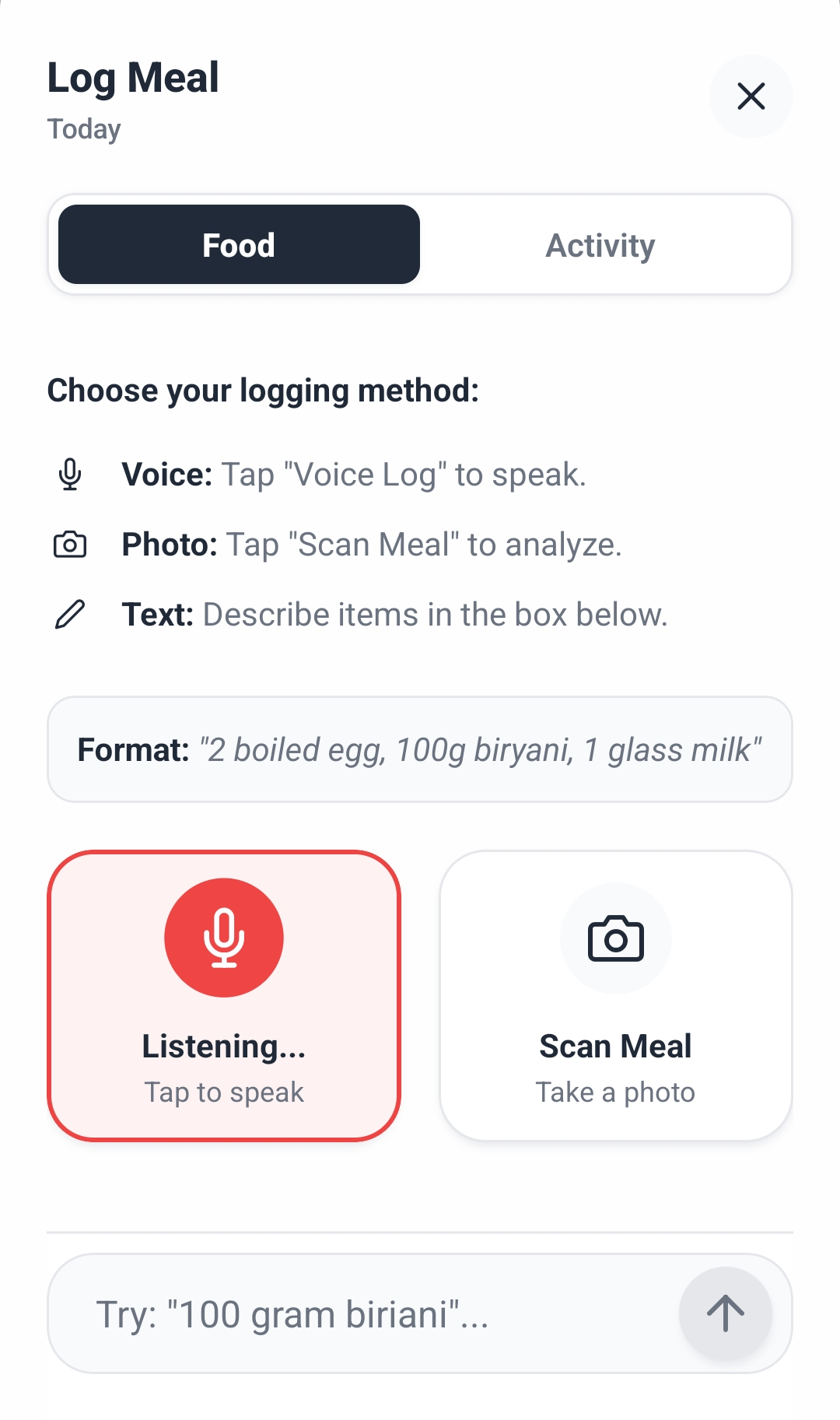This screenshot has width=840, height=1420.
Task: Click the X icon to dismiss Log Meal
Action: [751, 96]
